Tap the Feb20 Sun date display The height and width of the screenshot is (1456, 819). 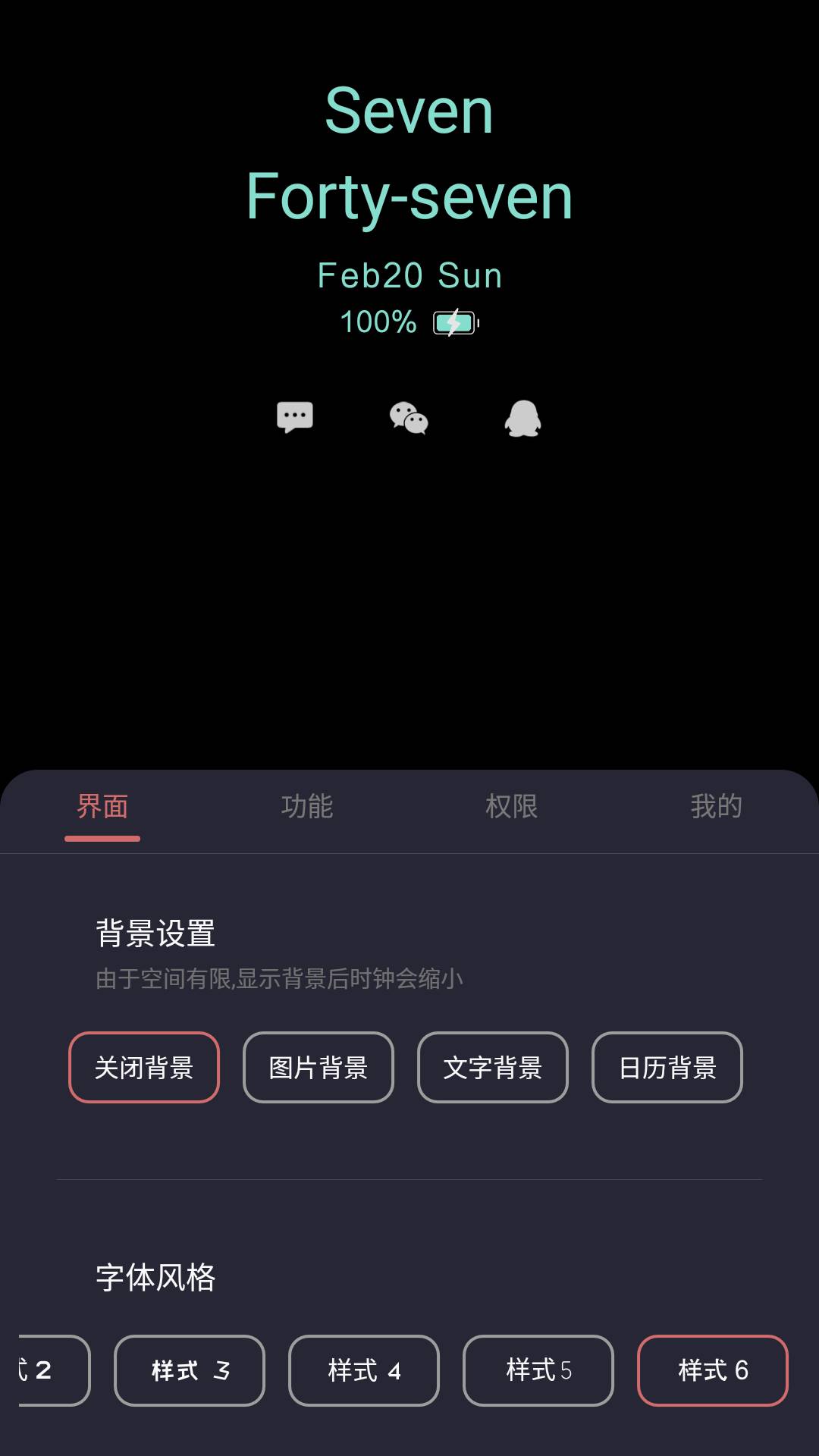[x=409, y=275]
